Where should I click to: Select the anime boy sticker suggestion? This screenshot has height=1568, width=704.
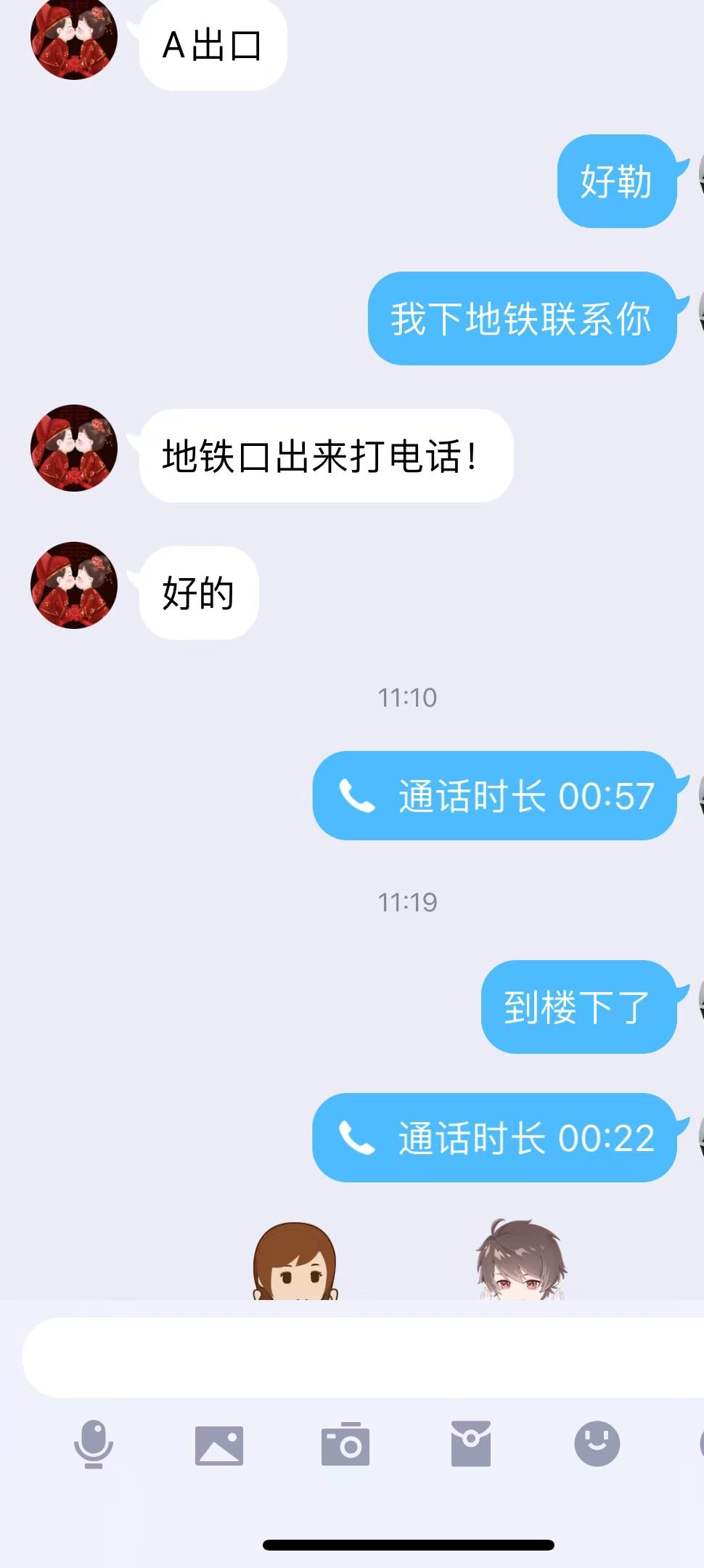pos(520,1261)
